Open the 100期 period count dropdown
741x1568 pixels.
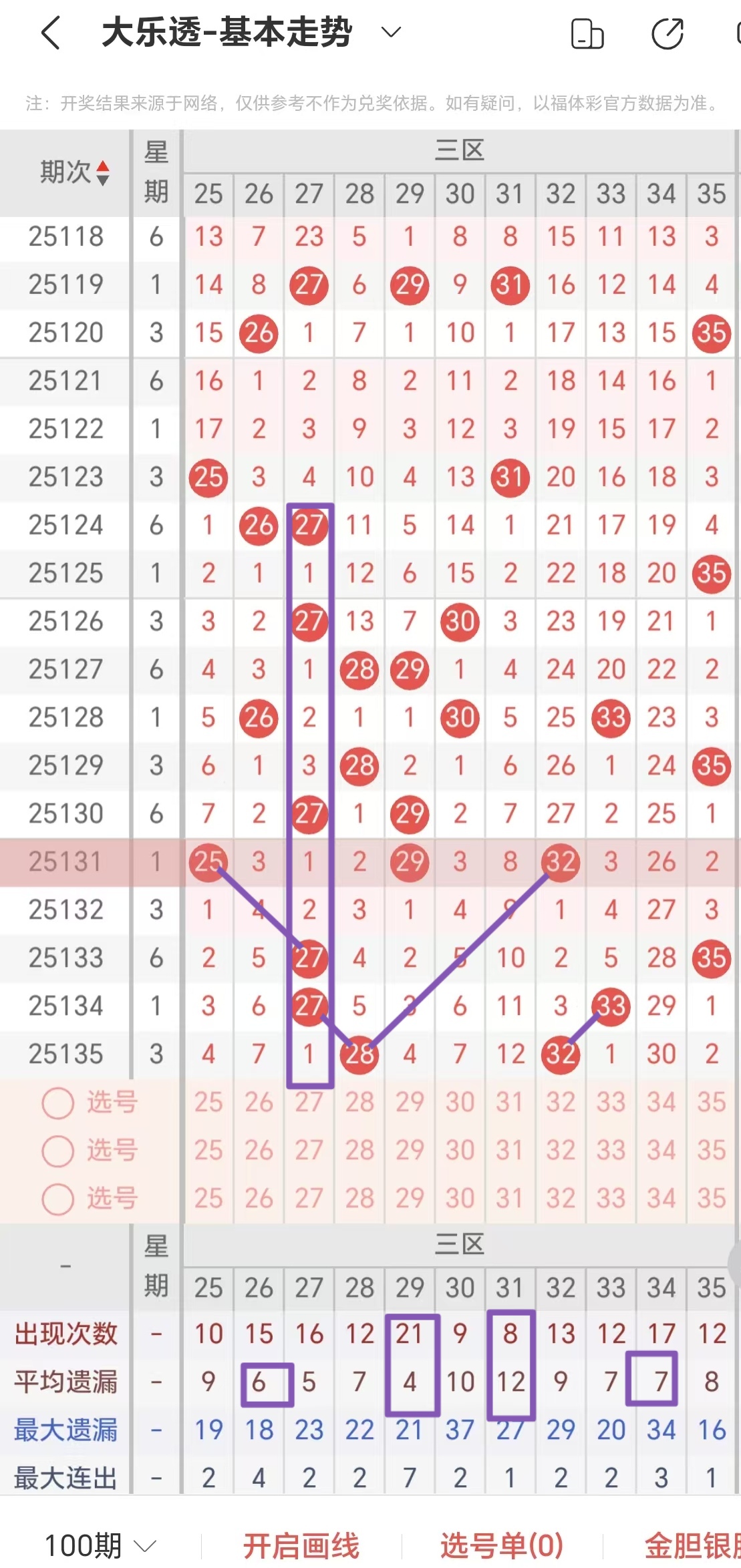click(100, 1545)
